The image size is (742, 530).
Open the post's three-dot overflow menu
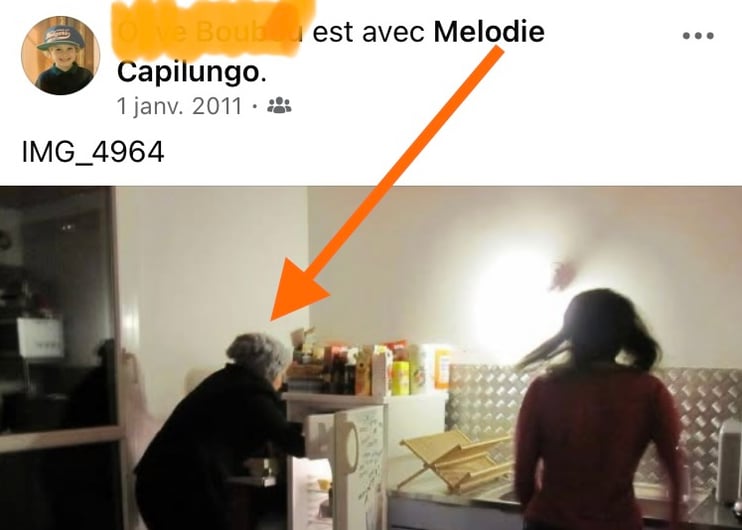[698, 36]
